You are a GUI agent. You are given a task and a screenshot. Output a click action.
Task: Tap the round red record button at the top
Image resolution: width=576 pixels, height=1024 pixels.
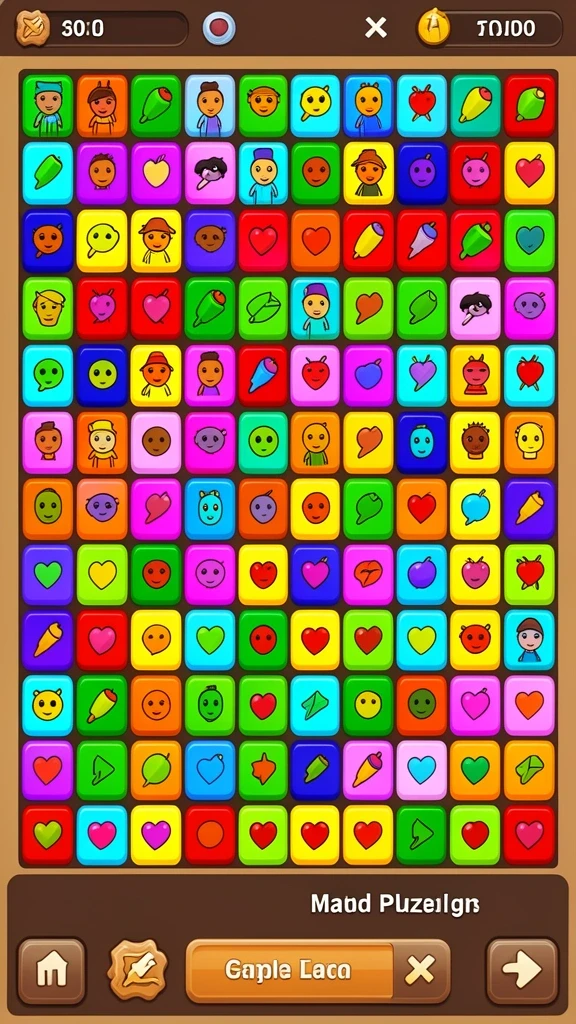[219, 29]
